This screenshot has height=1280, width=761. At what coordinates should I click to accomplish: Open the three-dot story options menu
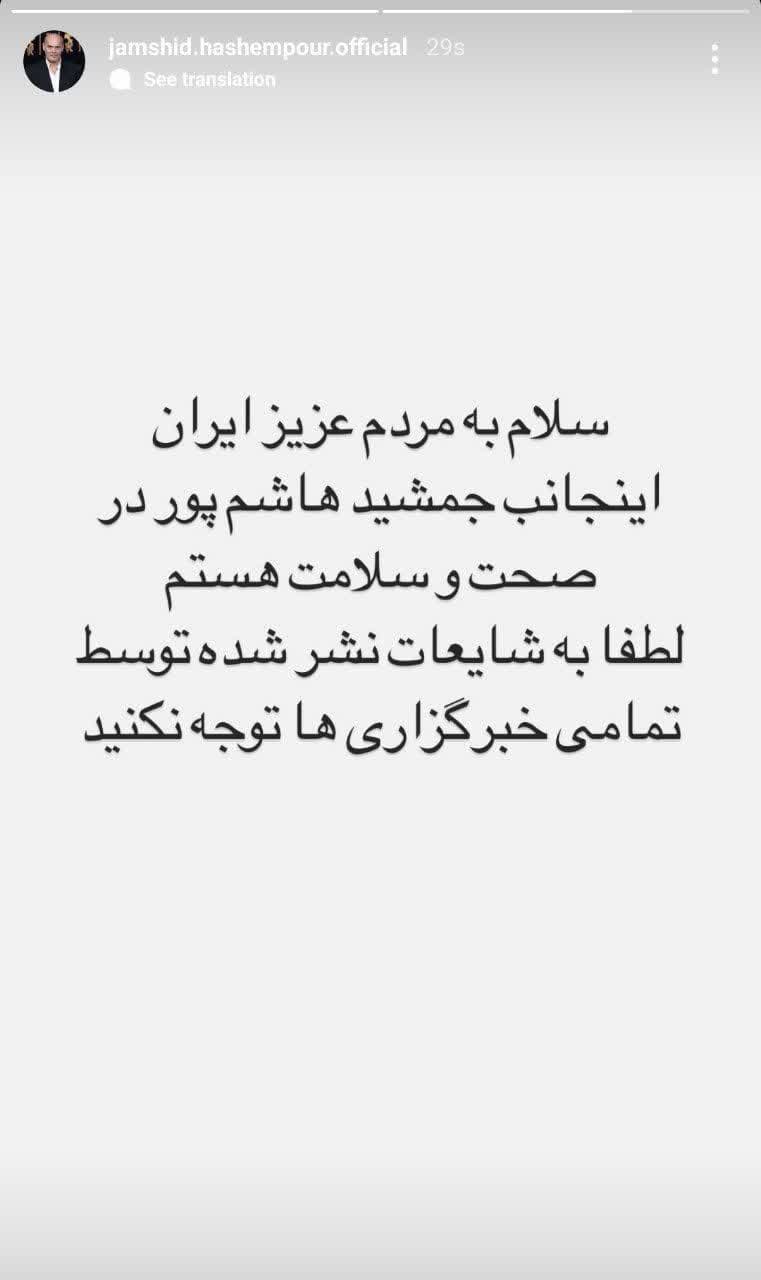[x=714, y=60]
